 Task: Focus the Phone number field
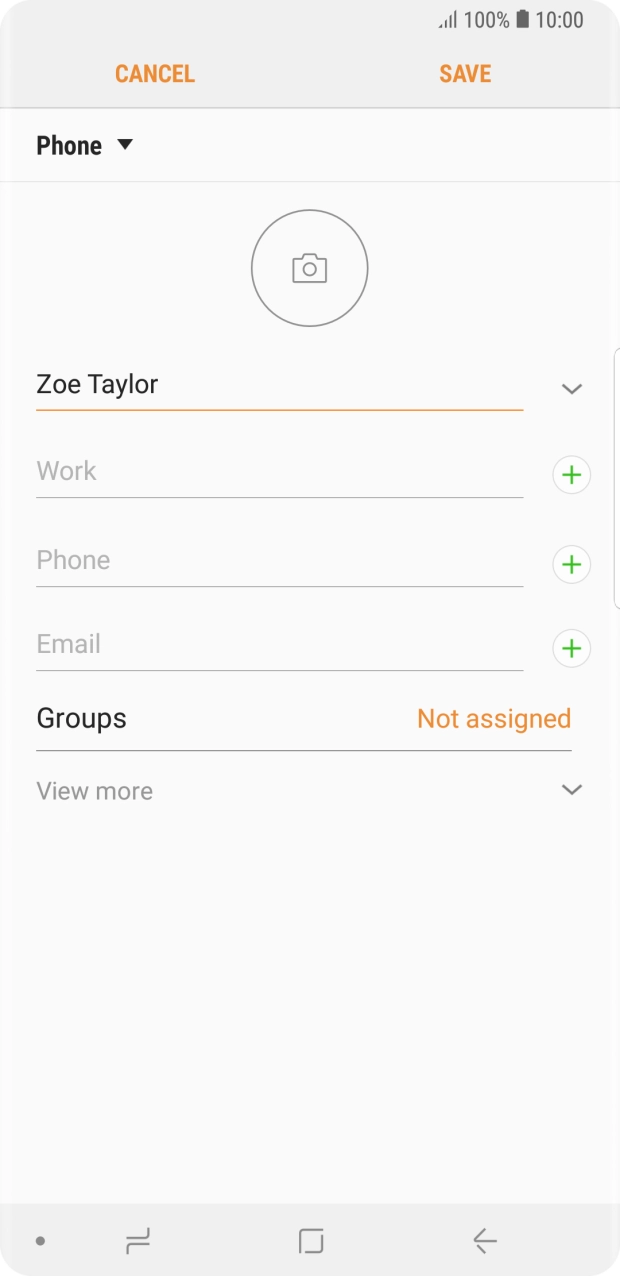(279, 561)
